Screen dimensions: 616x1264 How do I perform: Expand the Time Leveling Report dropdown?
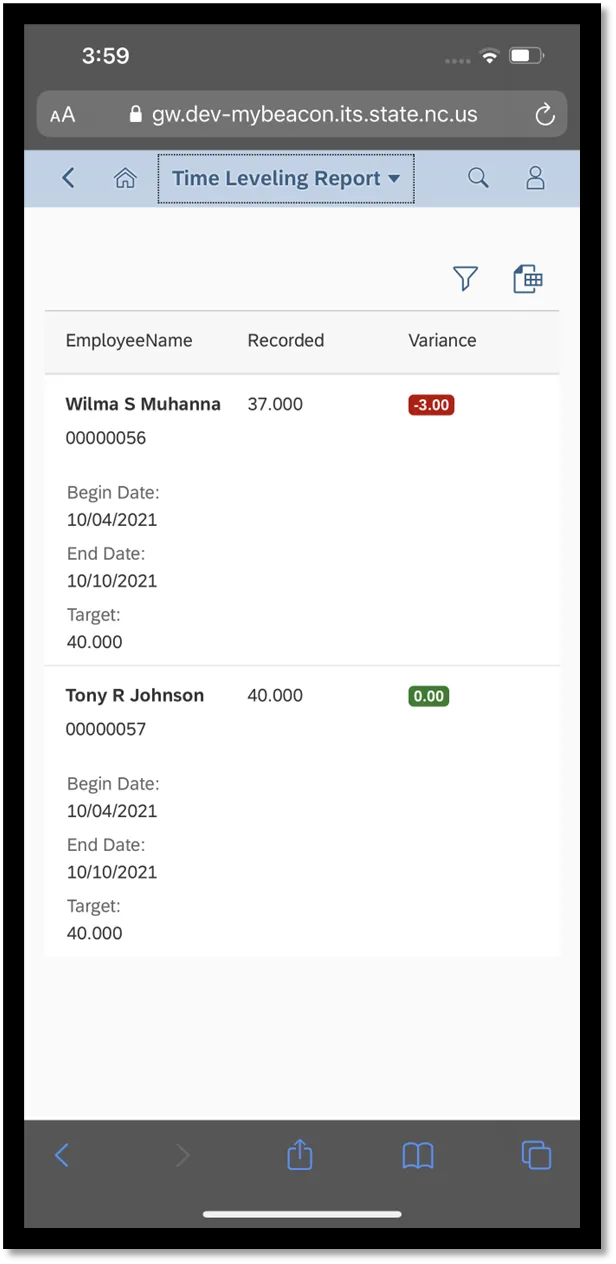click(x=286, y=179)
